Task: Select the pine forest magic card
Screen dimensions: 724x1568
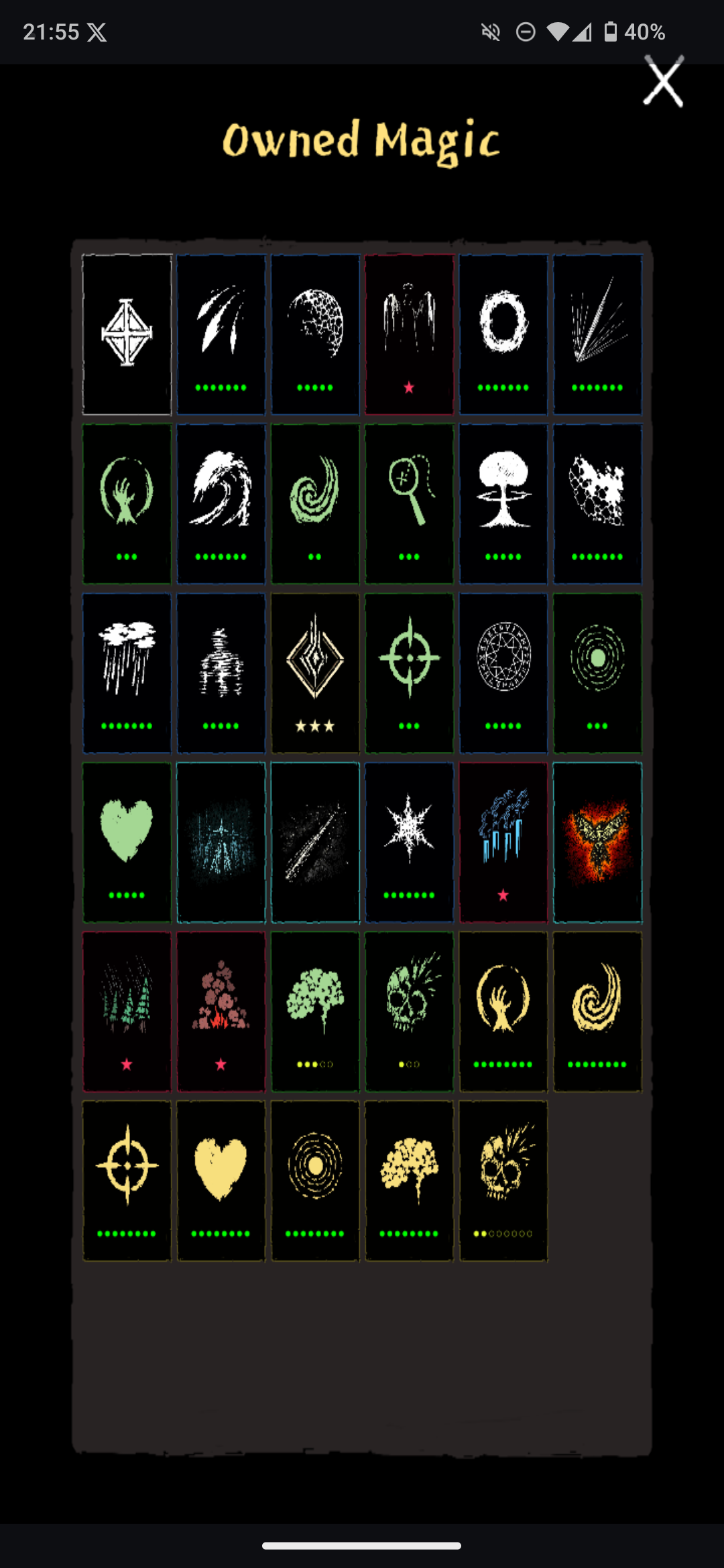Action: point(127,1010)
